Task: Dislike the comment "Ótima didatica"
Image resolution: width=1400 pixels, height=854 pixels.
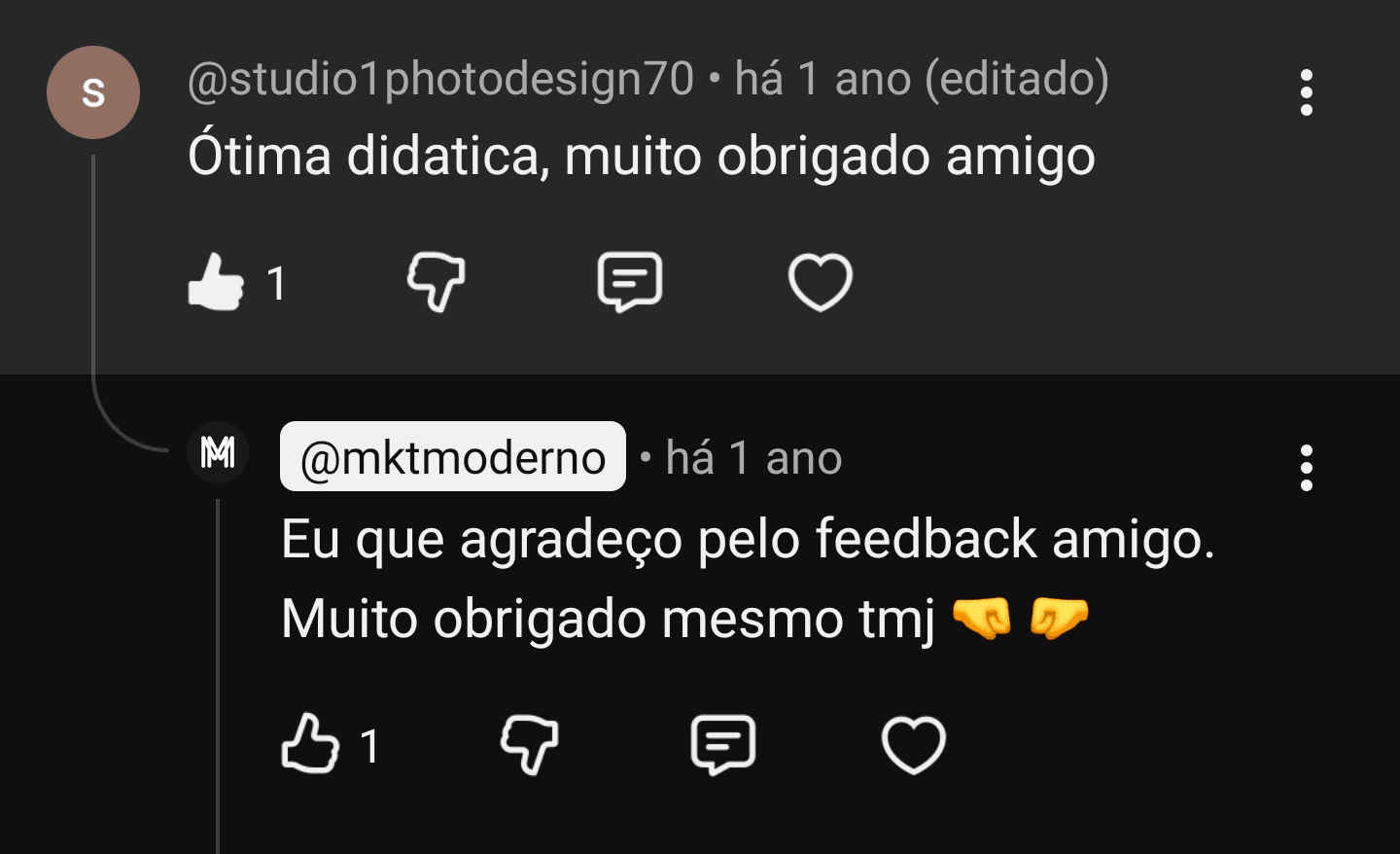Action: click(436, 282)
